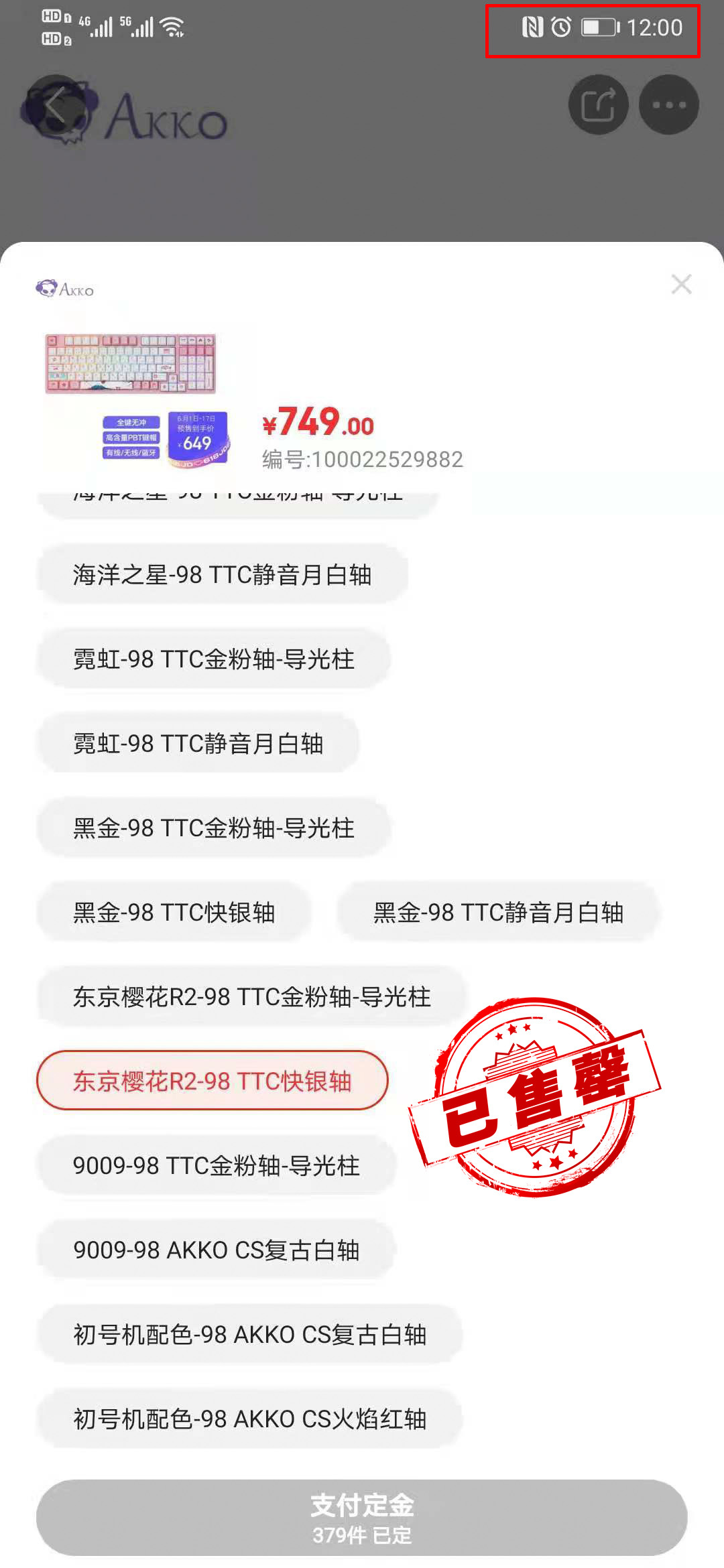Choose 初号机配色-98 AKKO CS火焰红轴

(x=249, y=1419)
